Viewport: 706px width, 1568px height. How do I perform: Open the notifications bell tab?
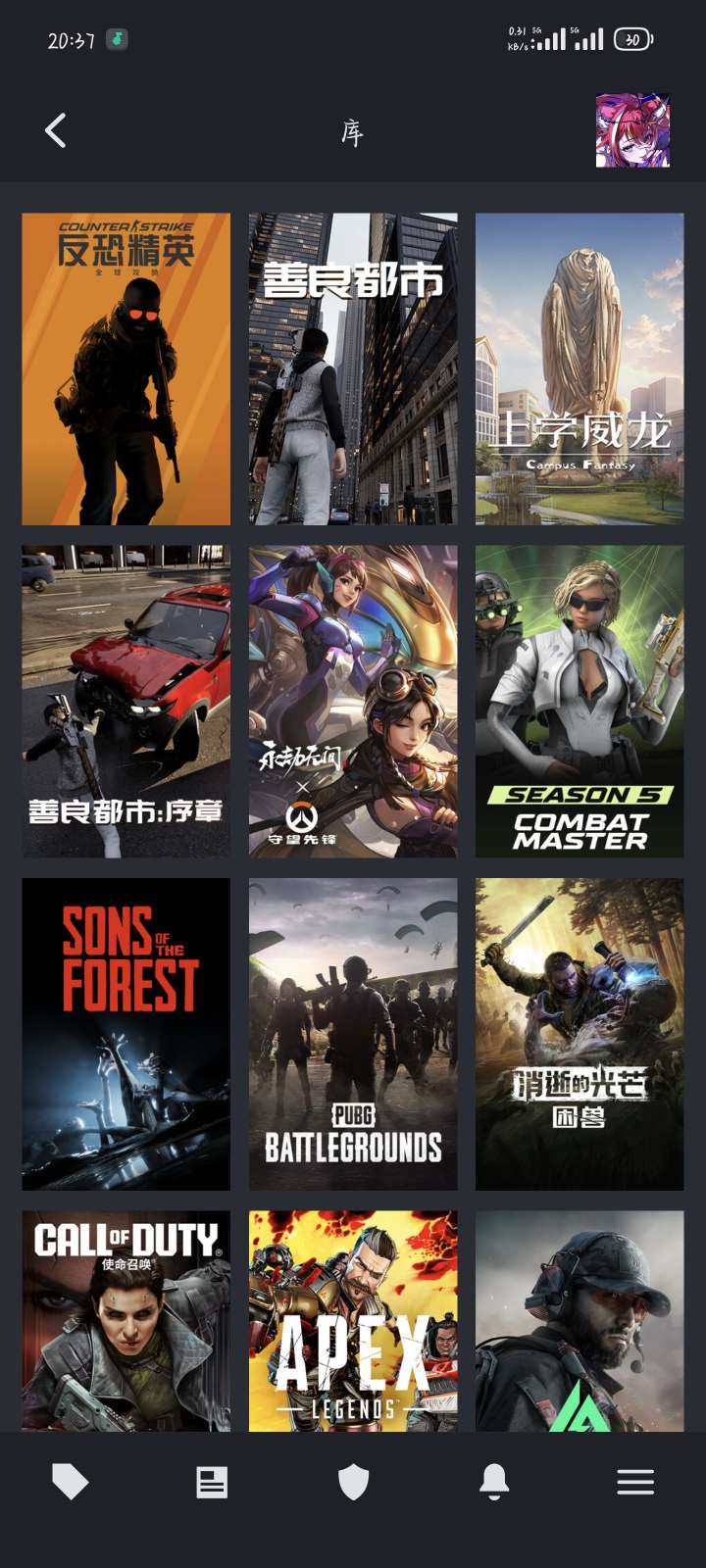pyautogui.click(x=494, y=1482)
